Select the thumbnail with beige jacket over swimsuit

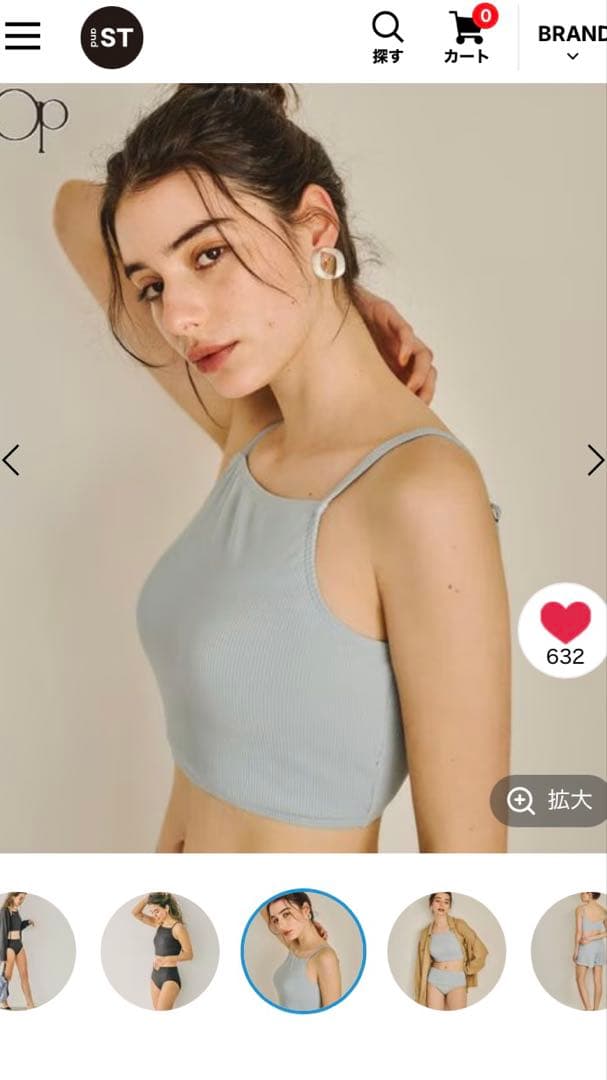446,951
